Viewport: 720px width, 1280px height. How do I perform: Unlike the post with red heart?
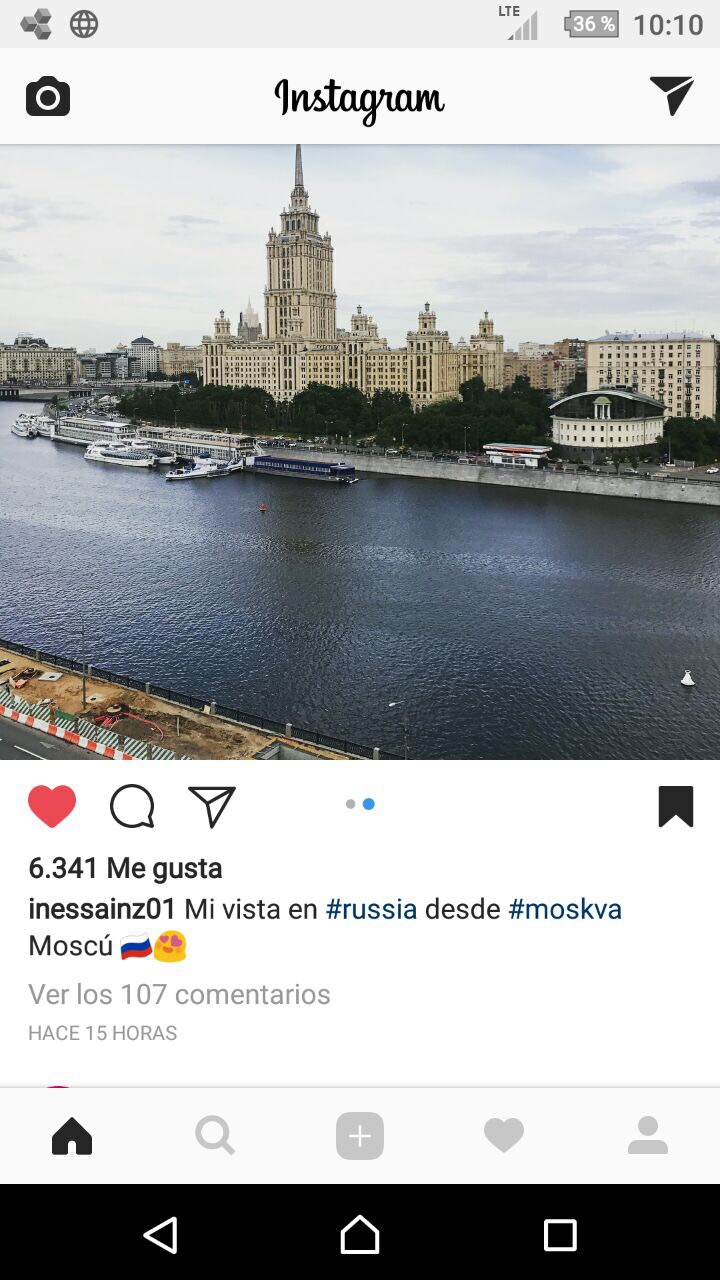click(52, 806)
